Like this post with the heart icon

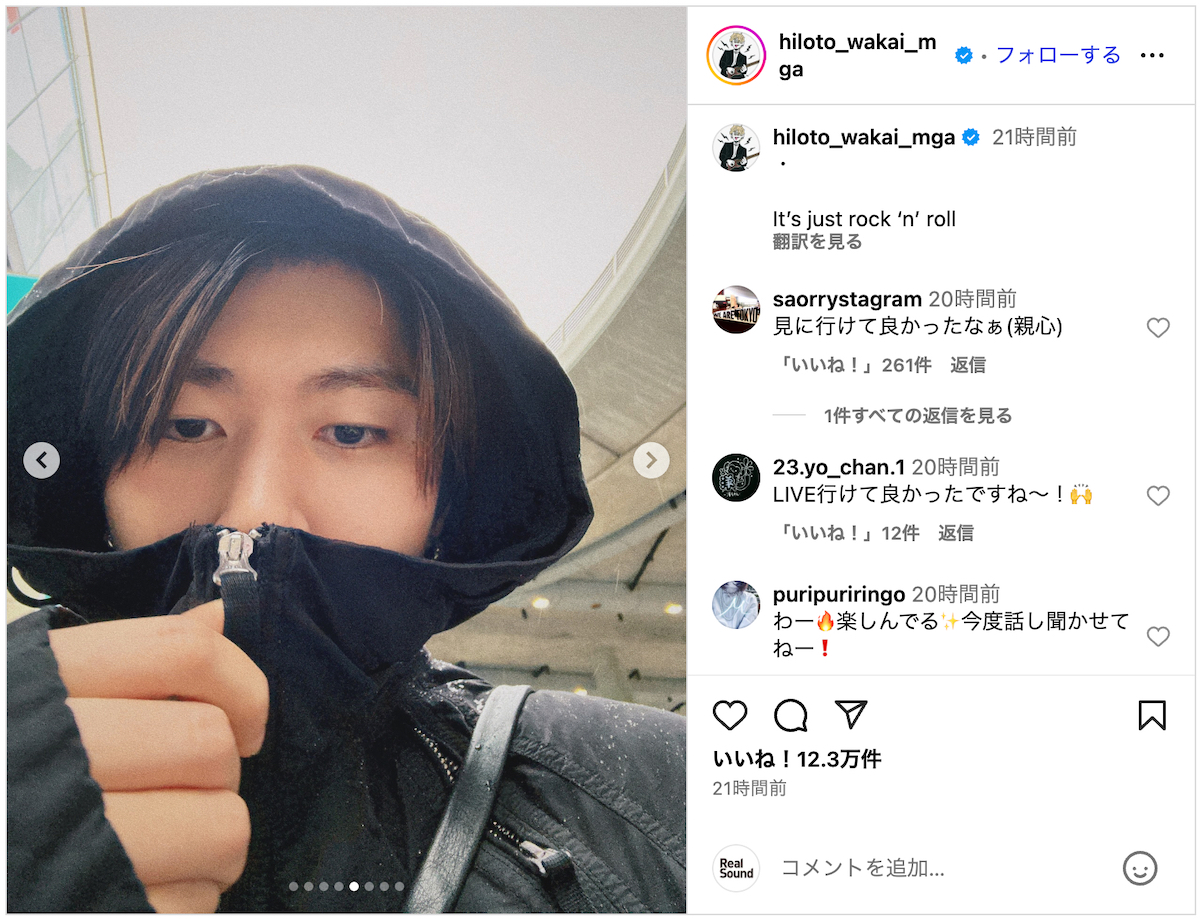click(730, 715)
